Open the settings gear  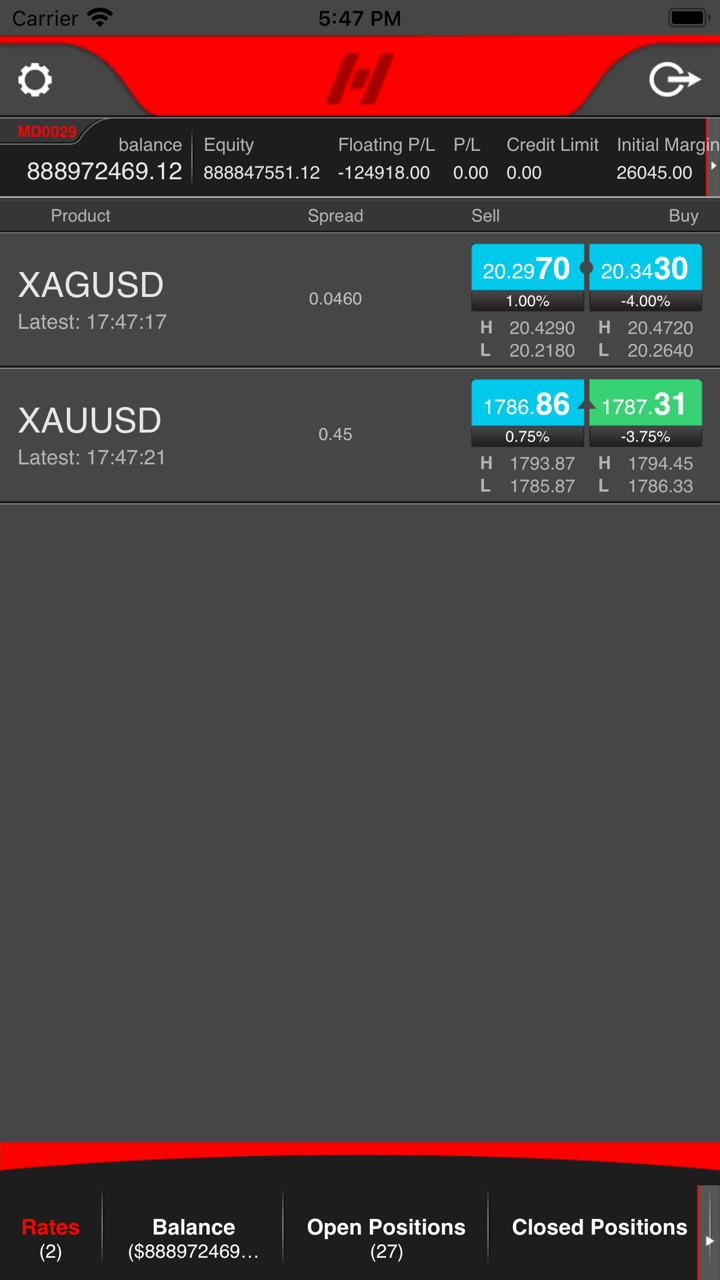pos(35,80)
